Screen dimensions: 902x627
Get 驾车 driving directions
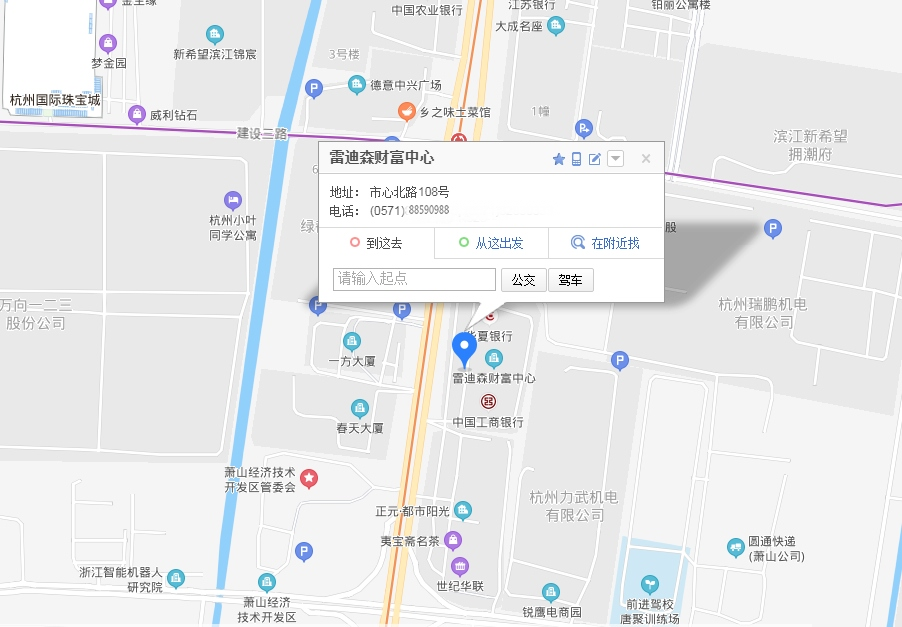571,280
